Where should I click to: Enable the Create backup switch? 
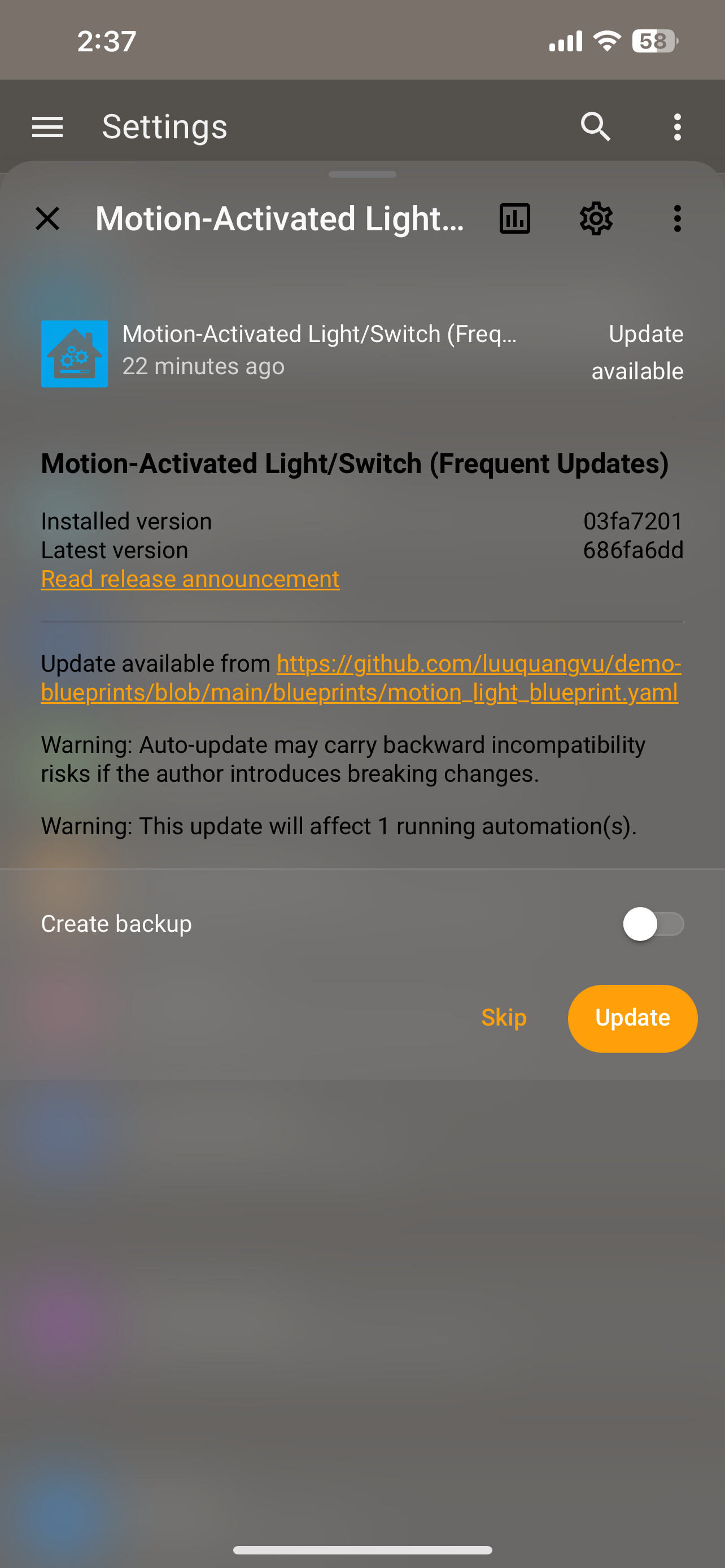tap(653, 924)
